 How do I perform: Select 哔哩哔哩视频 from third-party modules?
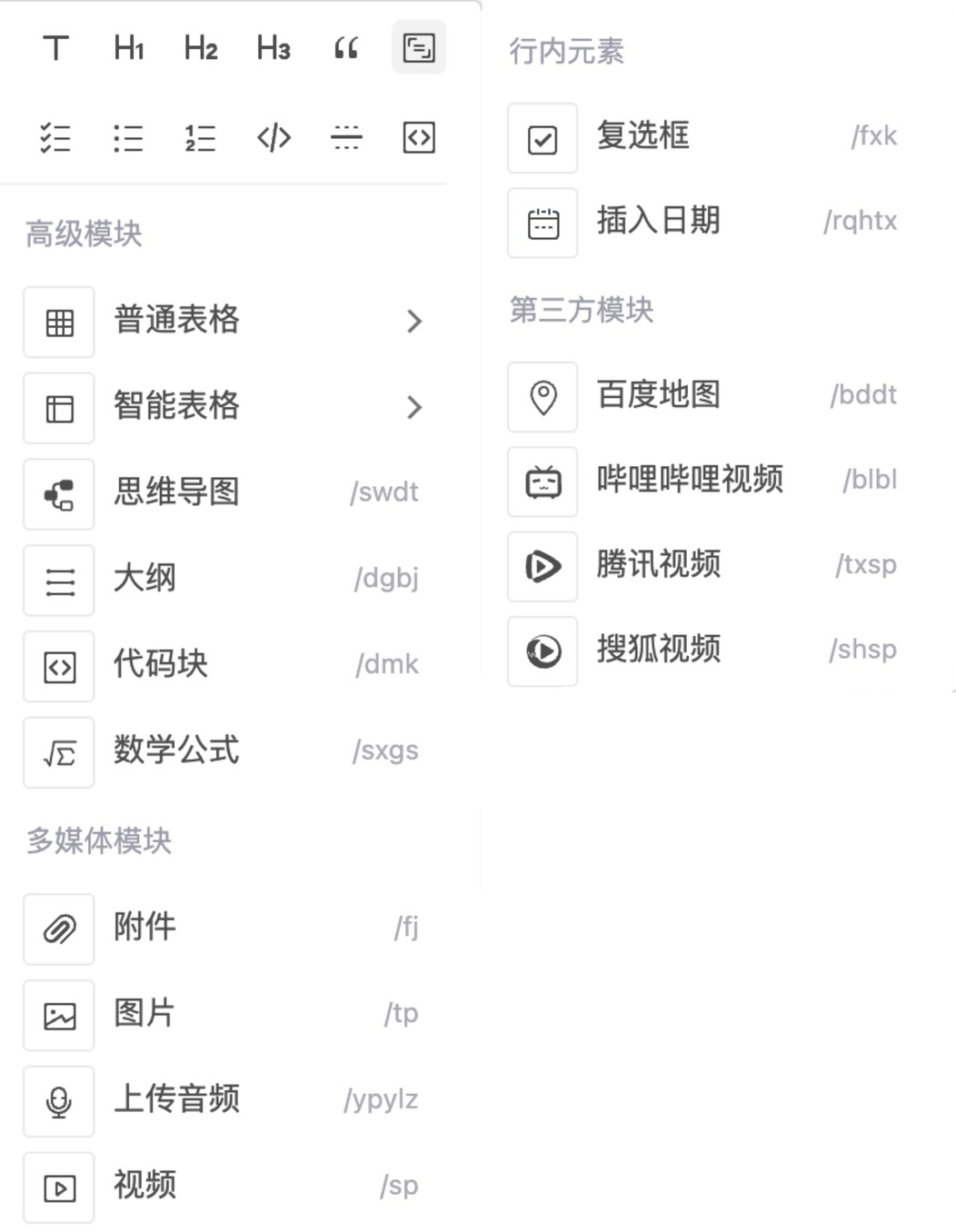click(692, 481)
